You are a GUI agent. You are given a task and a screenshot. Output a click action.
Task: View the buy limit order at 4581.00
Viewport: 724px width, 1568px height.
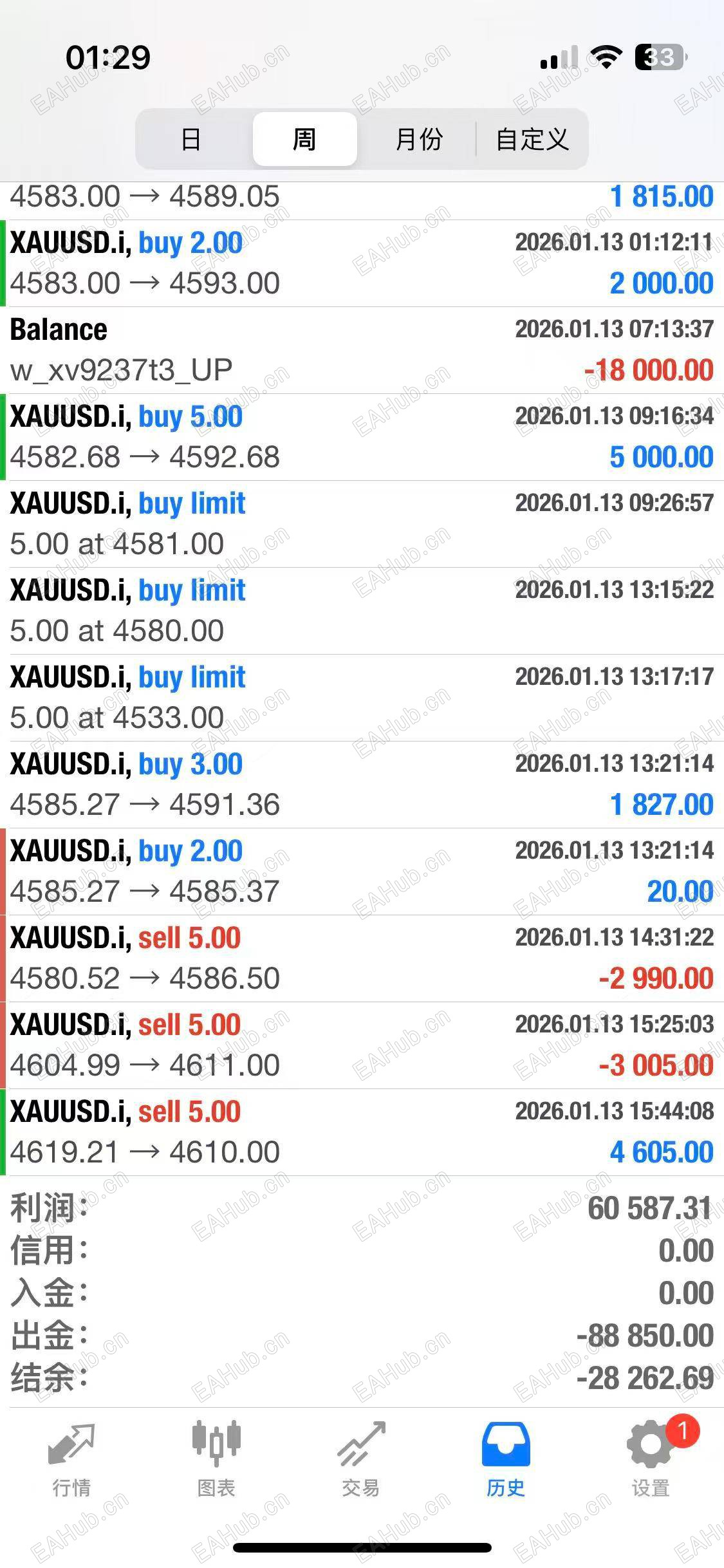362,524
